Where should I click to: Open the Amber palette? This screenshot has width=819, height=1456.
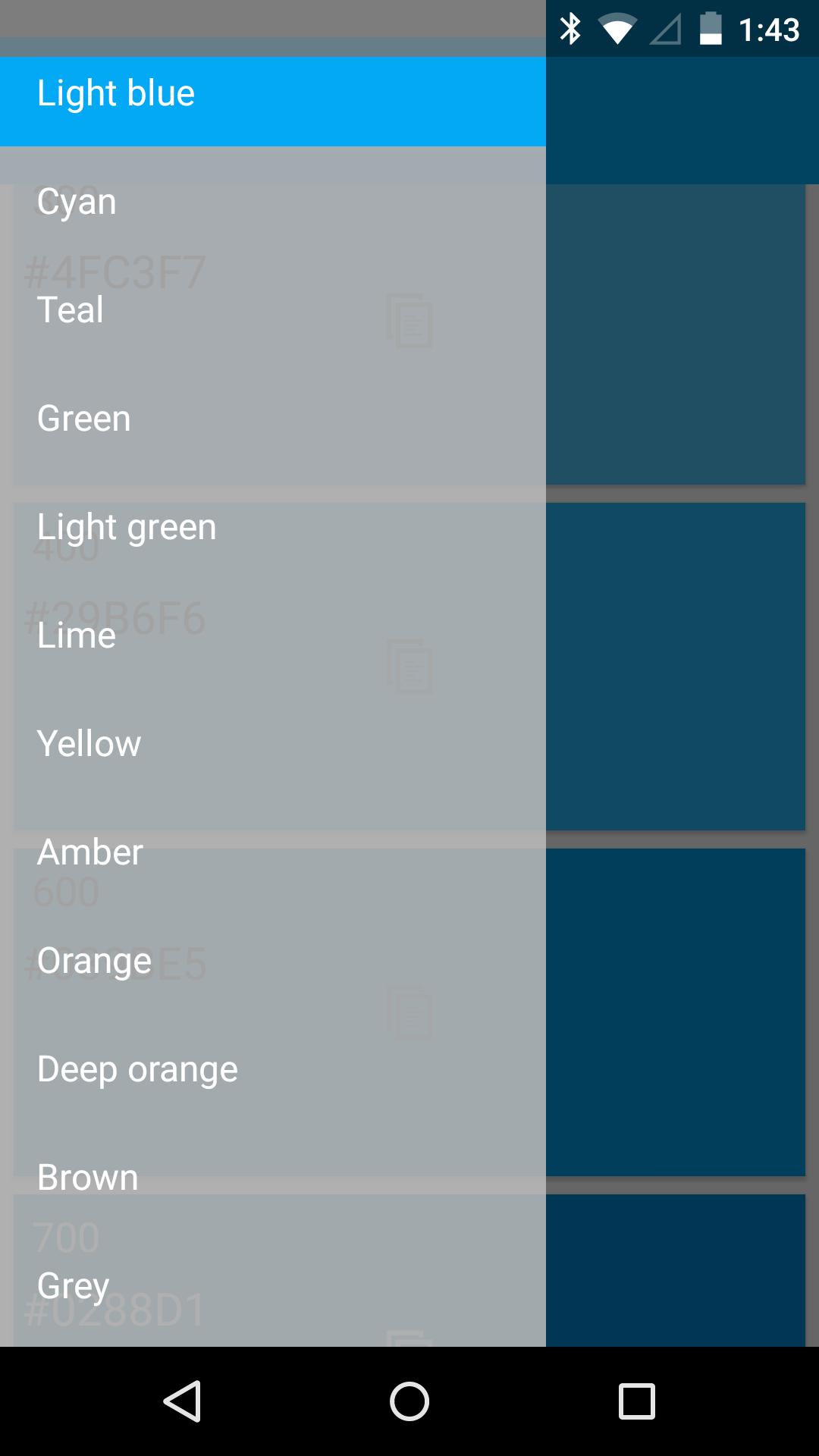(x=273, y=852)
